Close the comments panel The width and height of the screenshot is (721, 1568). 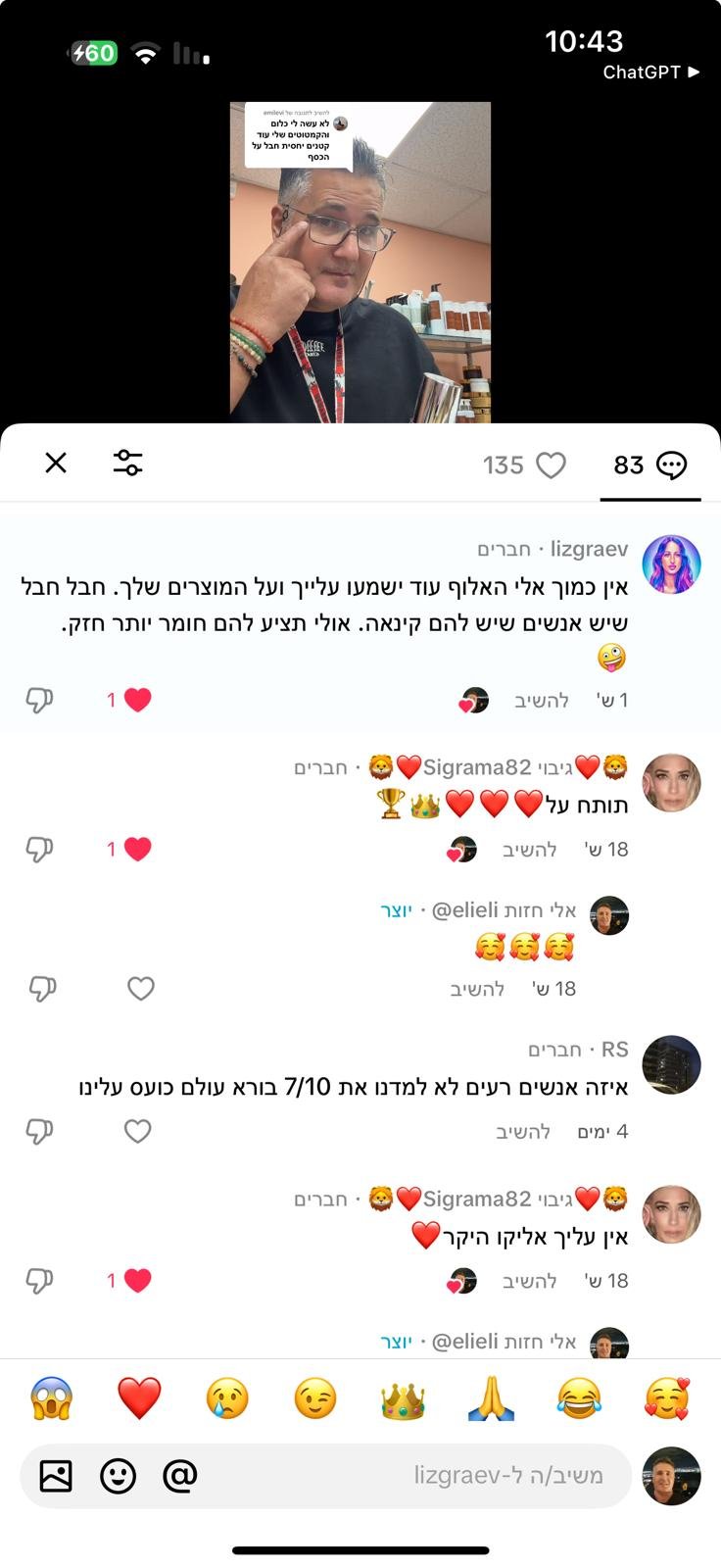click(56, 463)
